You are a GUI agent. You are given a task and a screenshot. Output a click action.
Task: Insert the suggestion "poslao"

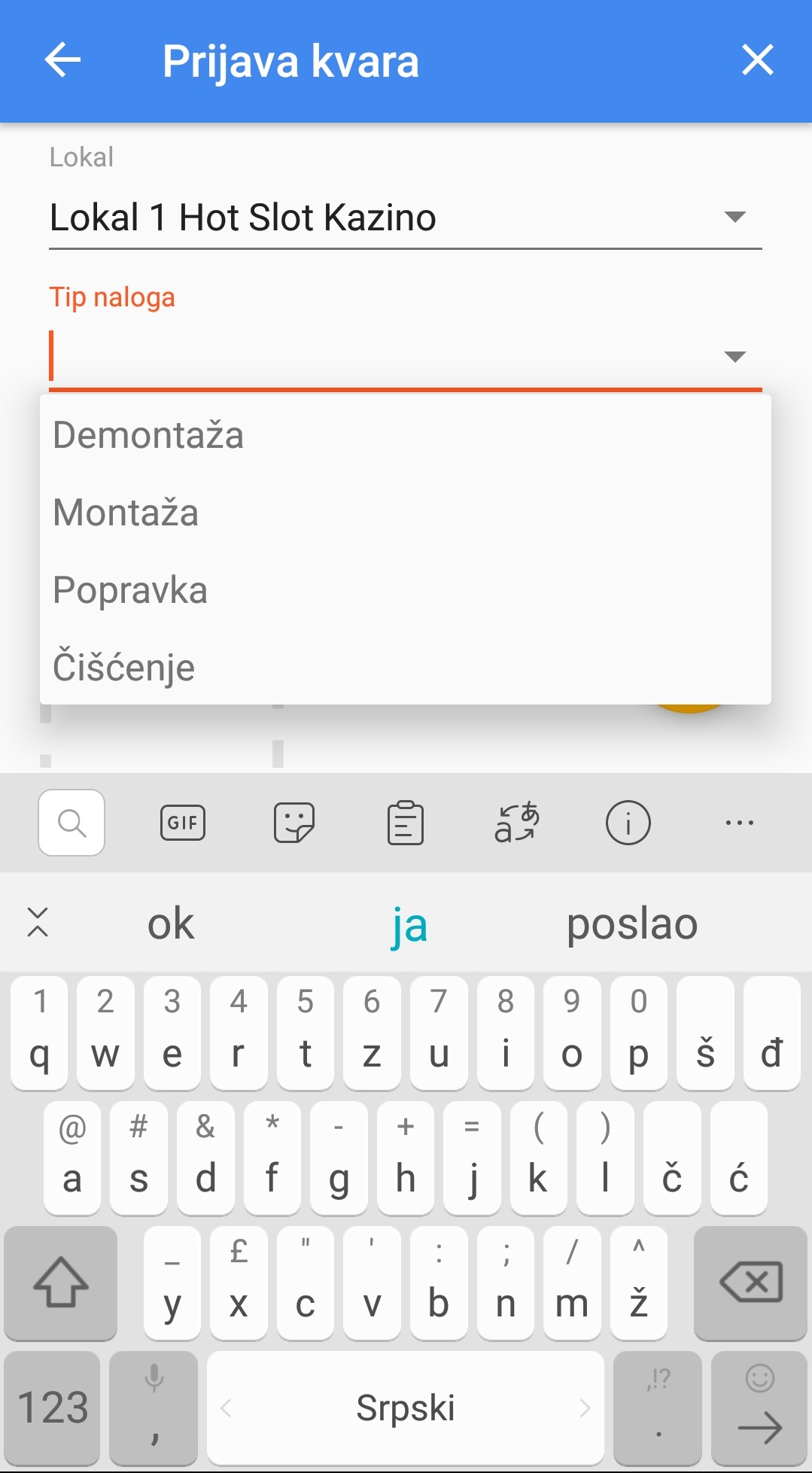pos(632,924)
